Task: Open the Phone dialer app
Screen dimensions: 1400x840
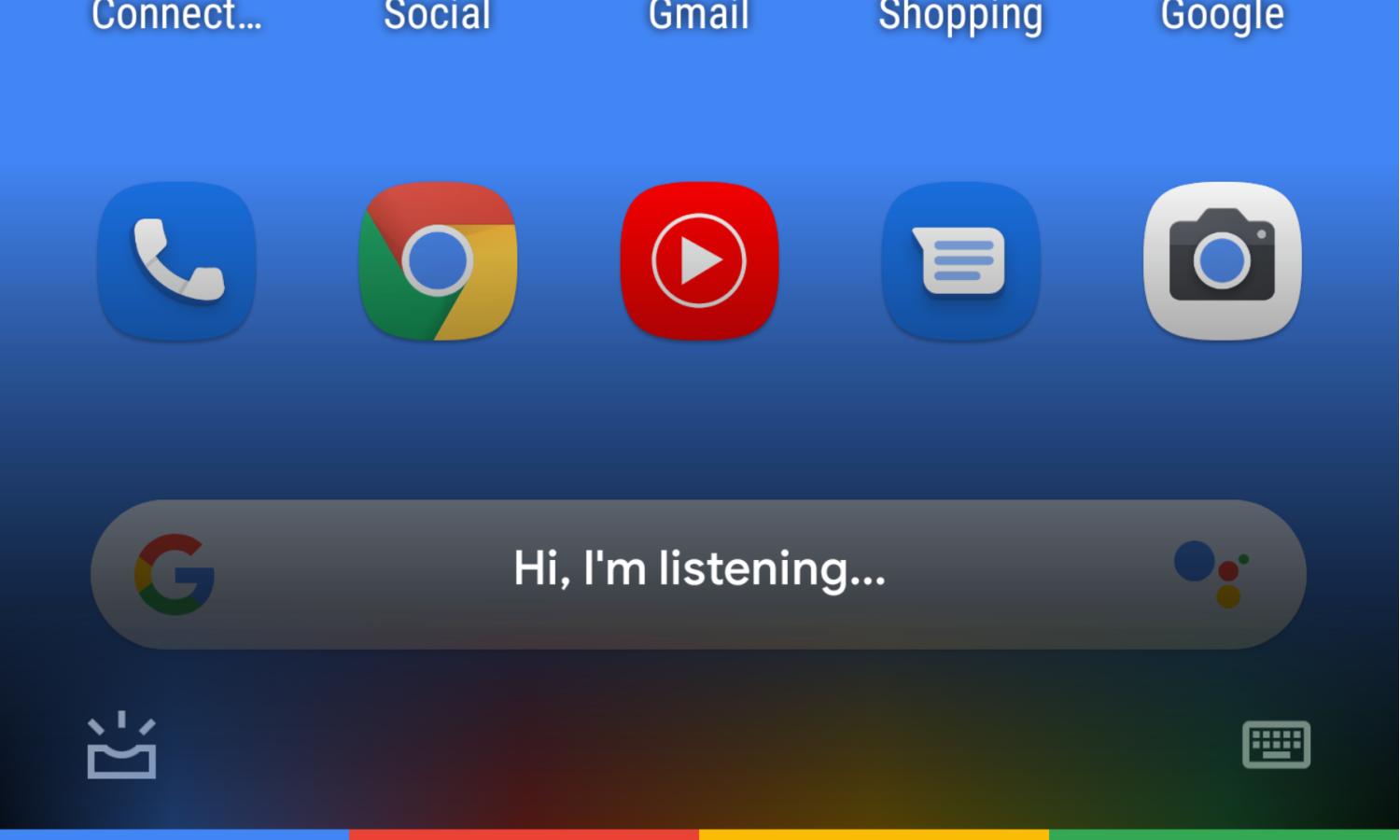Action: 176,260
